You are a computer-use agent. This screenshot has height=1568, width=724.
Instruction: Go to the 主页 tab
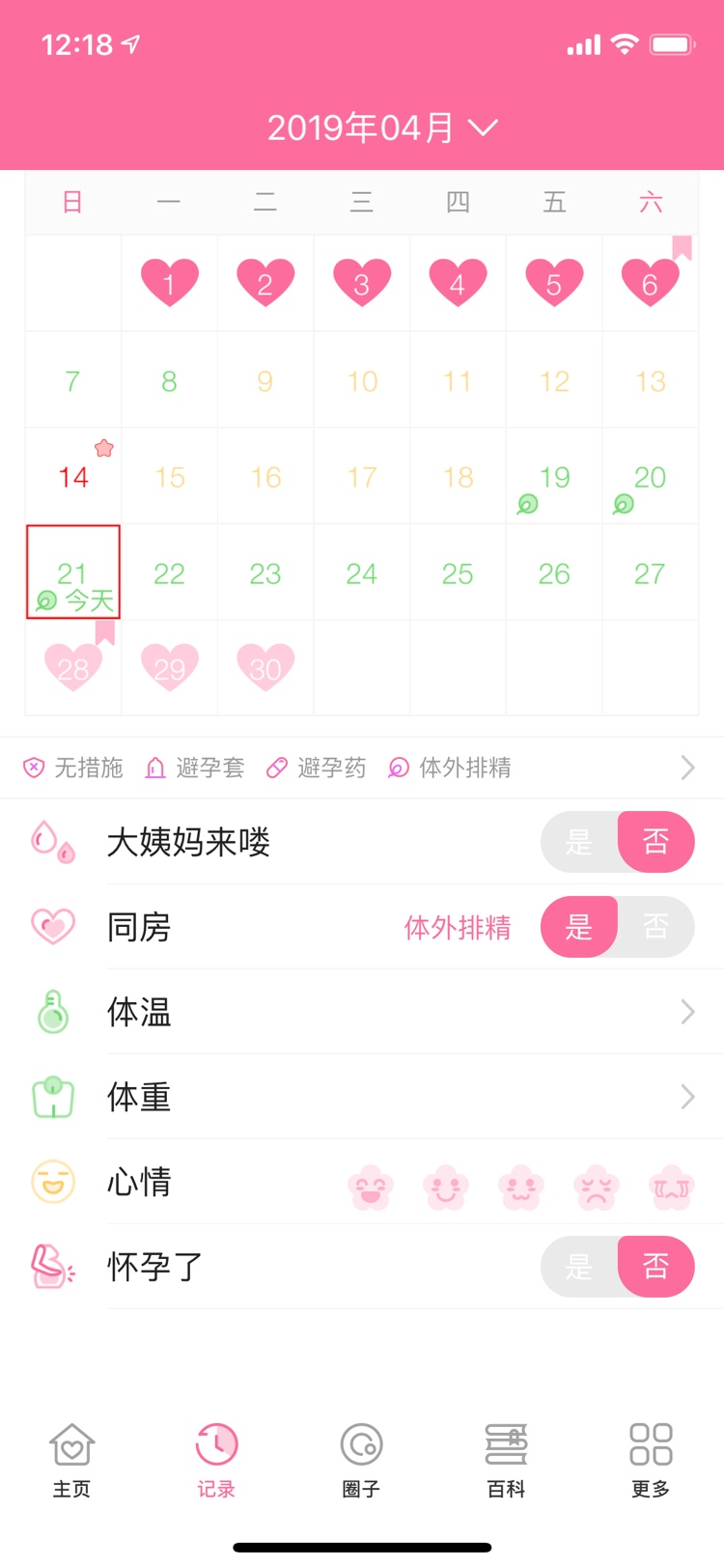tap(72, 1460)
